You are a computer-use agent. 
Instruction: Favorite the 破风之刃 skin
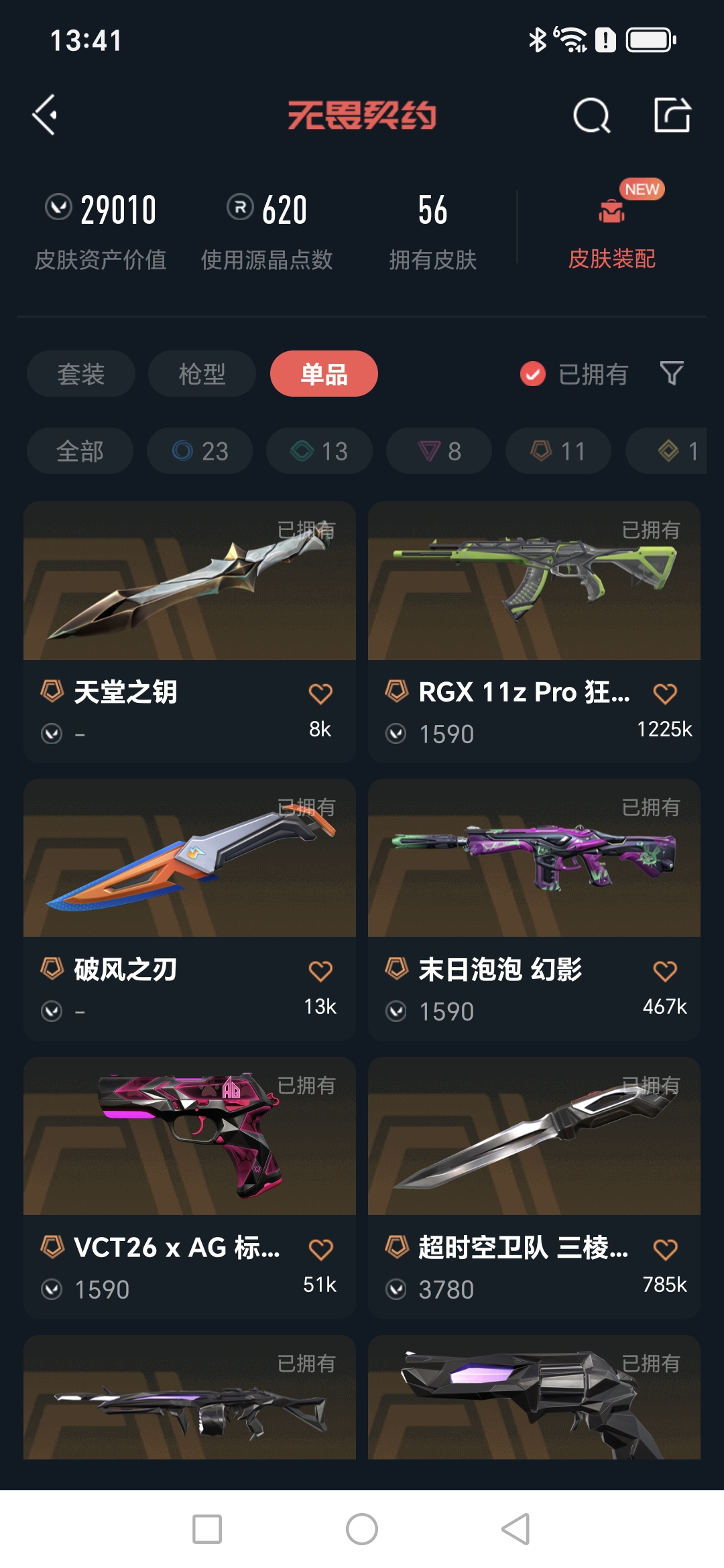point(320,971)
